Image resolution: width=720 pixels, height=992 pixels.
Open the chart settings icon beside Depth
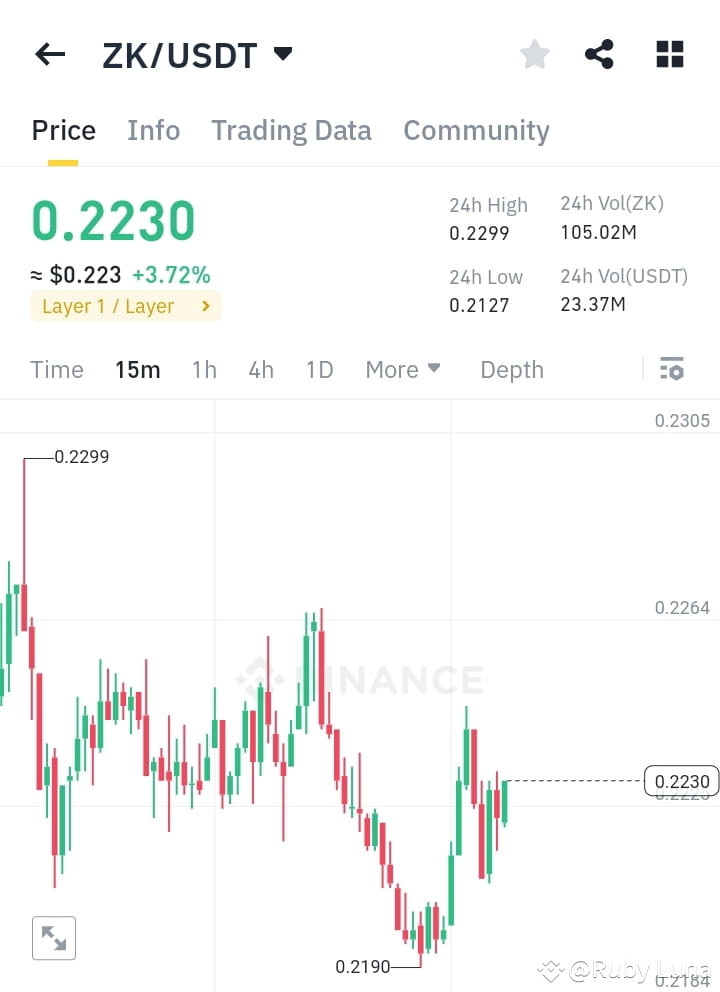[x=671, y=369]
